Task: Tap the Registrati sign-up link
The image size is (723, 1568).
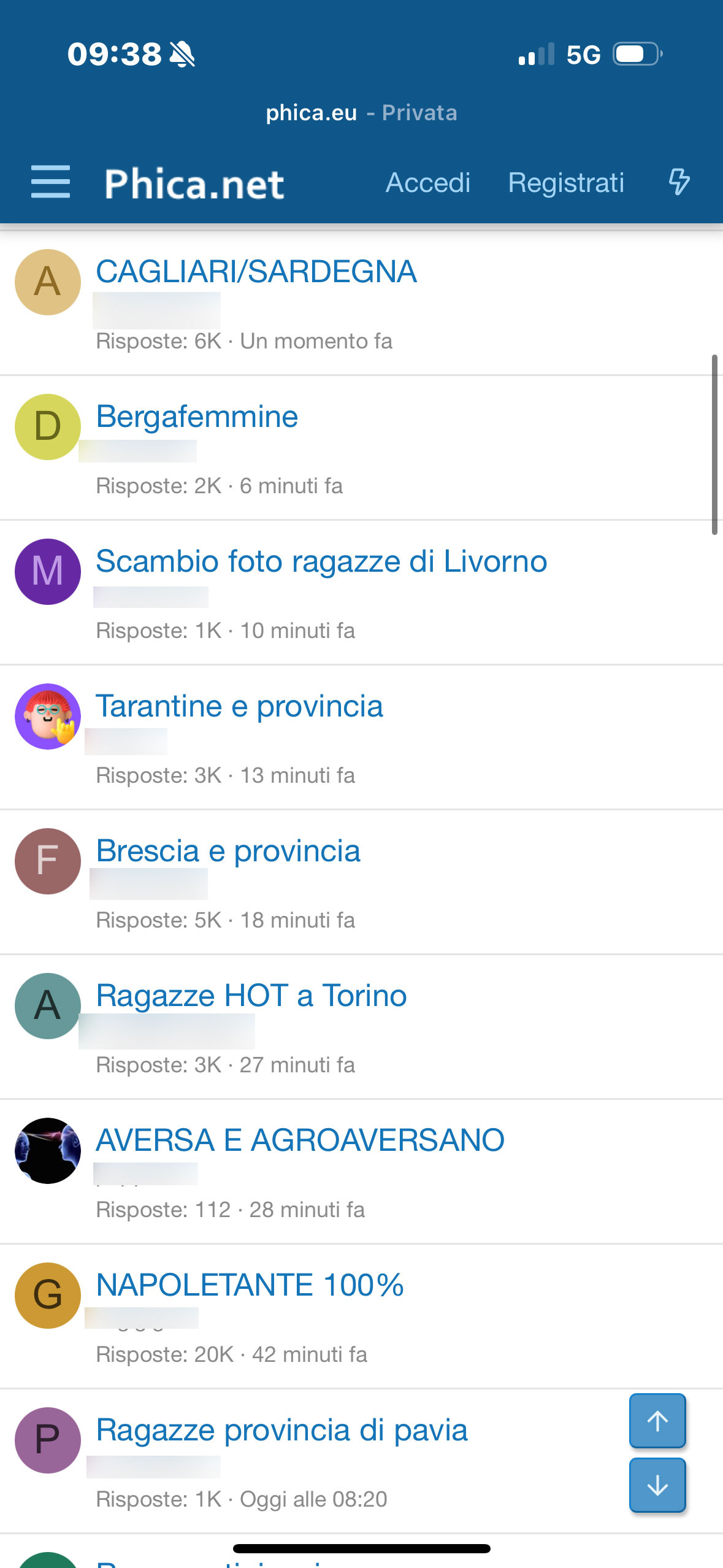Action: [x=565, y=183]
